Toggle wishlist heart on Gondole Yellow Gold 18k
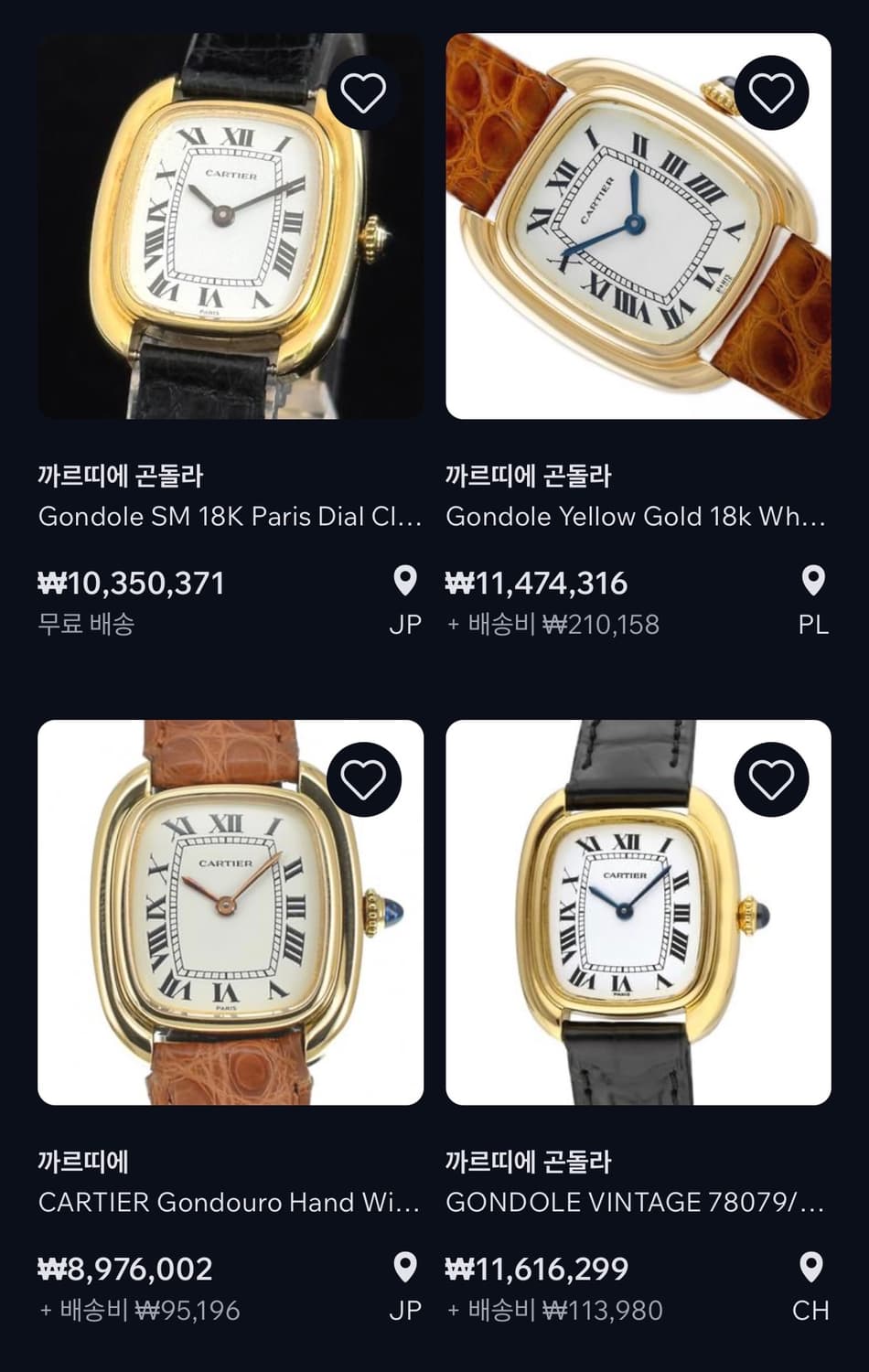Viewport: 869px width, 1372px height. tap(771, 91)
